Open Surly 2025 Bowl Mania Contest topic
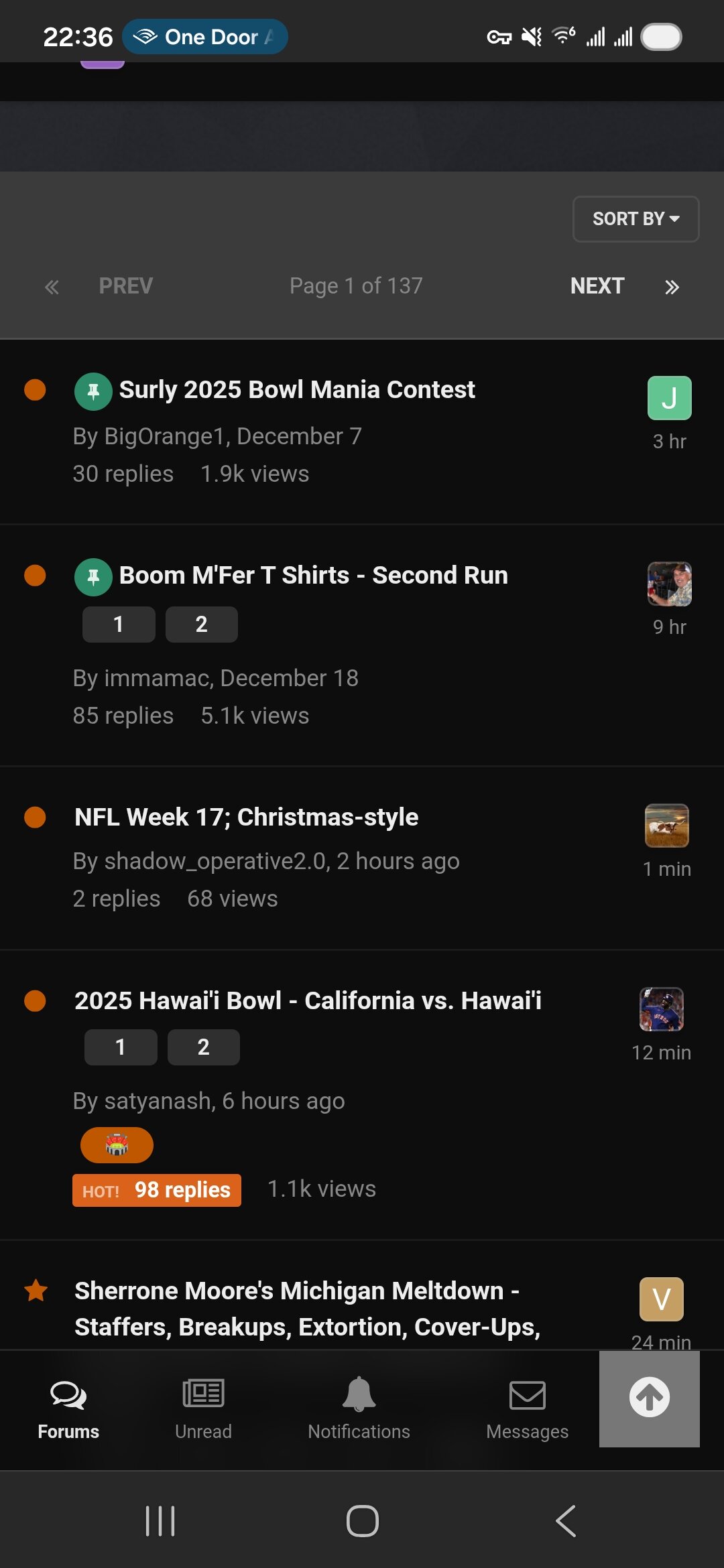This screenshot has width=724, height=1568. (296, 390)
